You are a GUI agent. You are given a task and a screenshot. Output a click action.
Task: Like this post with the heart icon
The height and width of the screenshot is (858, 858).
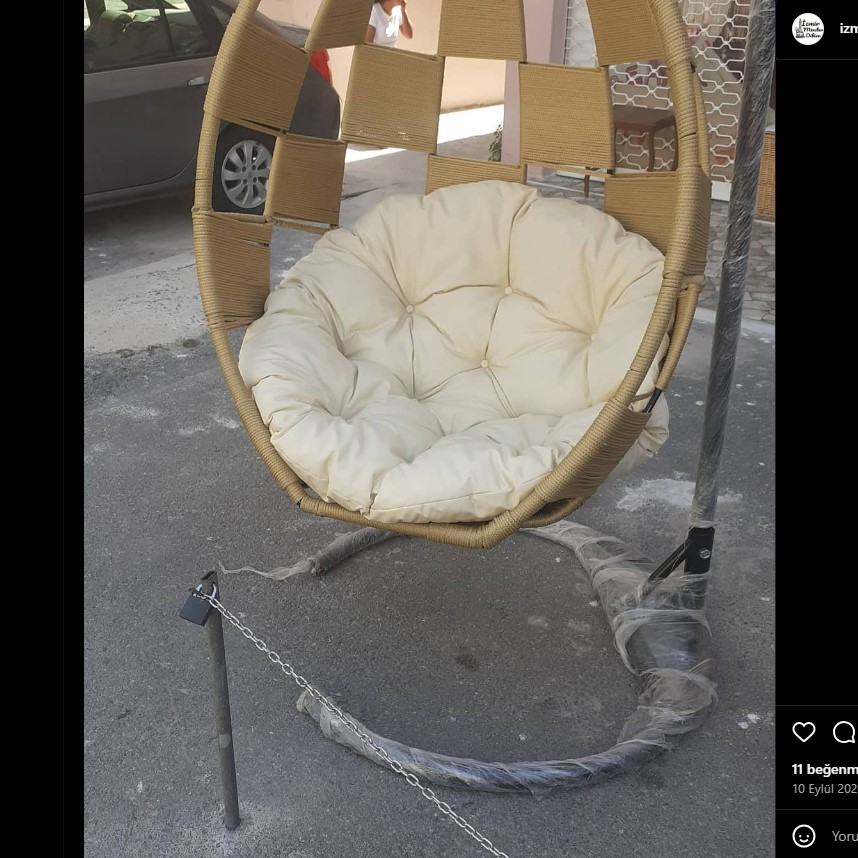tap(804, 732)
